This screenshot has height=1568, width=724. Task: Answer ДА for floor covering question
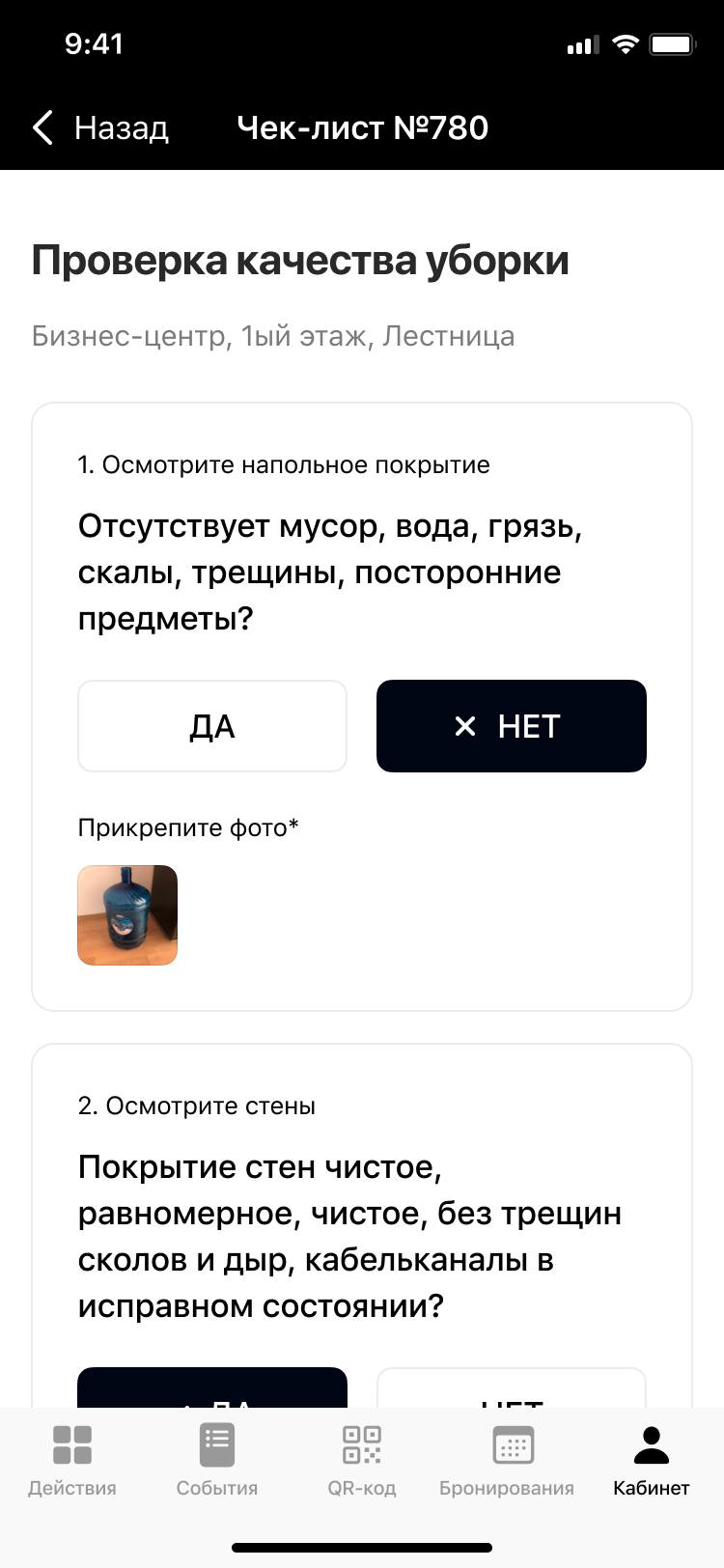[212, 726]
